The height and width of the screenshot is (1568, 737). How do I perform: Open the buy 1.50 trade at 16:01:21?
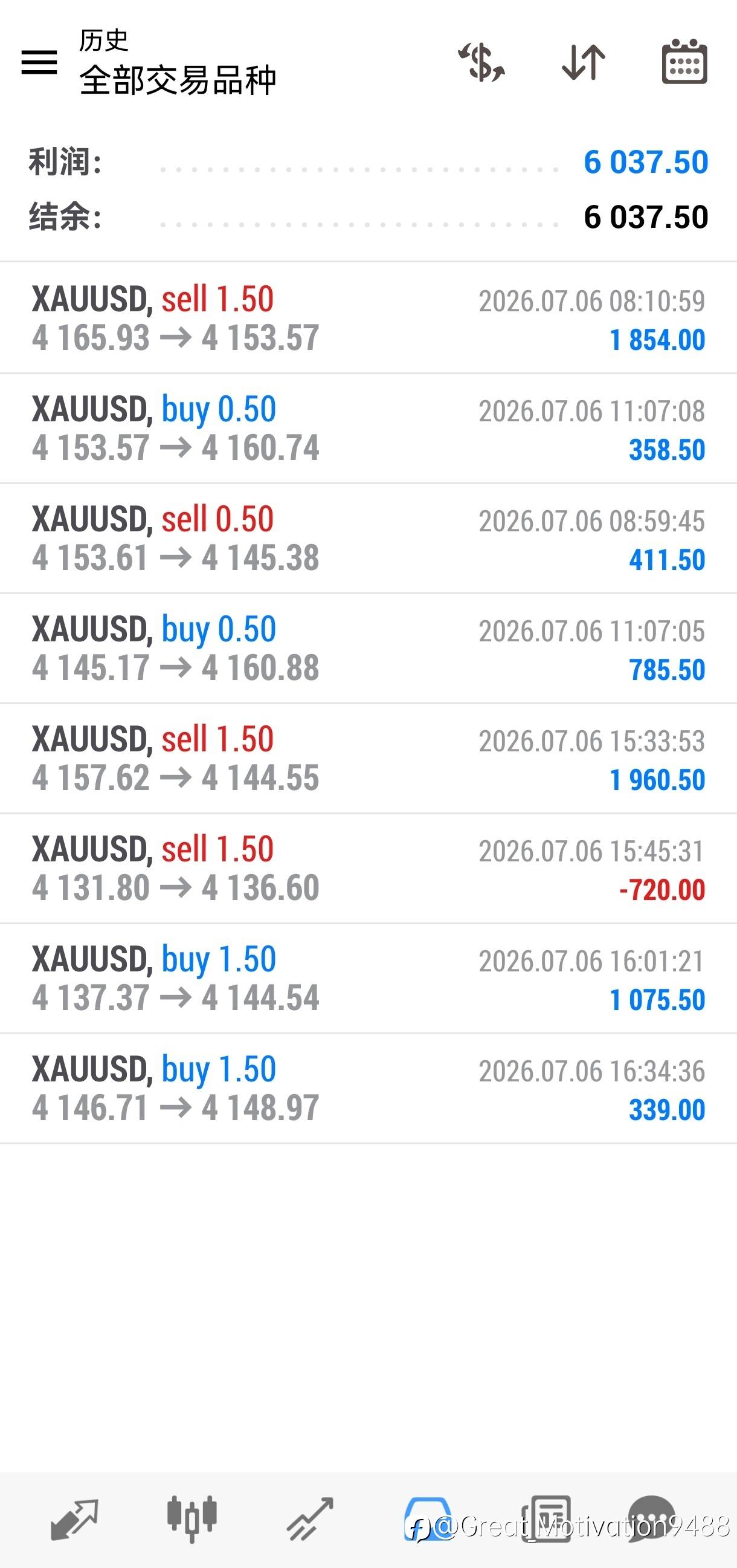click(368, 979)
